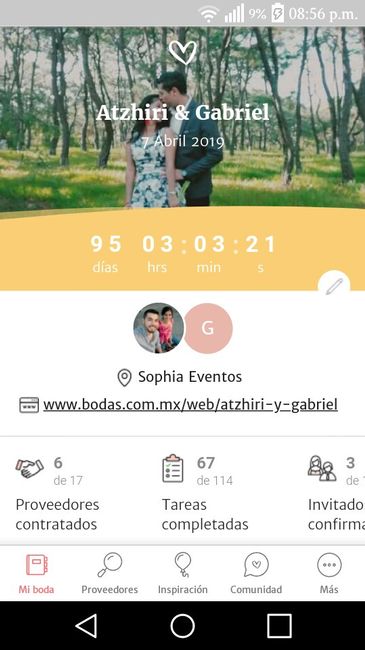Open Invitados confirmados card

[336, 493]
